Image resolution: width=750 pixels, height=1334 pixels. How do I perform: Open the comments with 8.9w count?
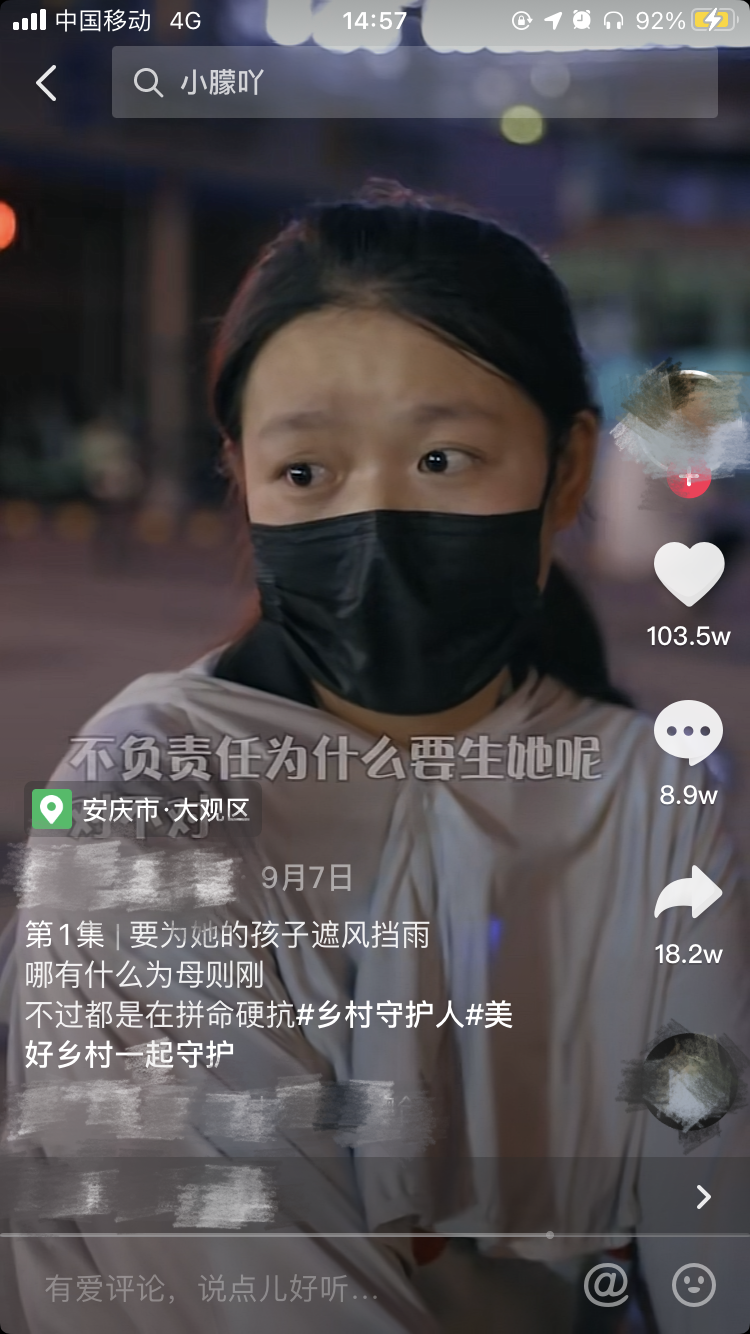coord(688,734)
